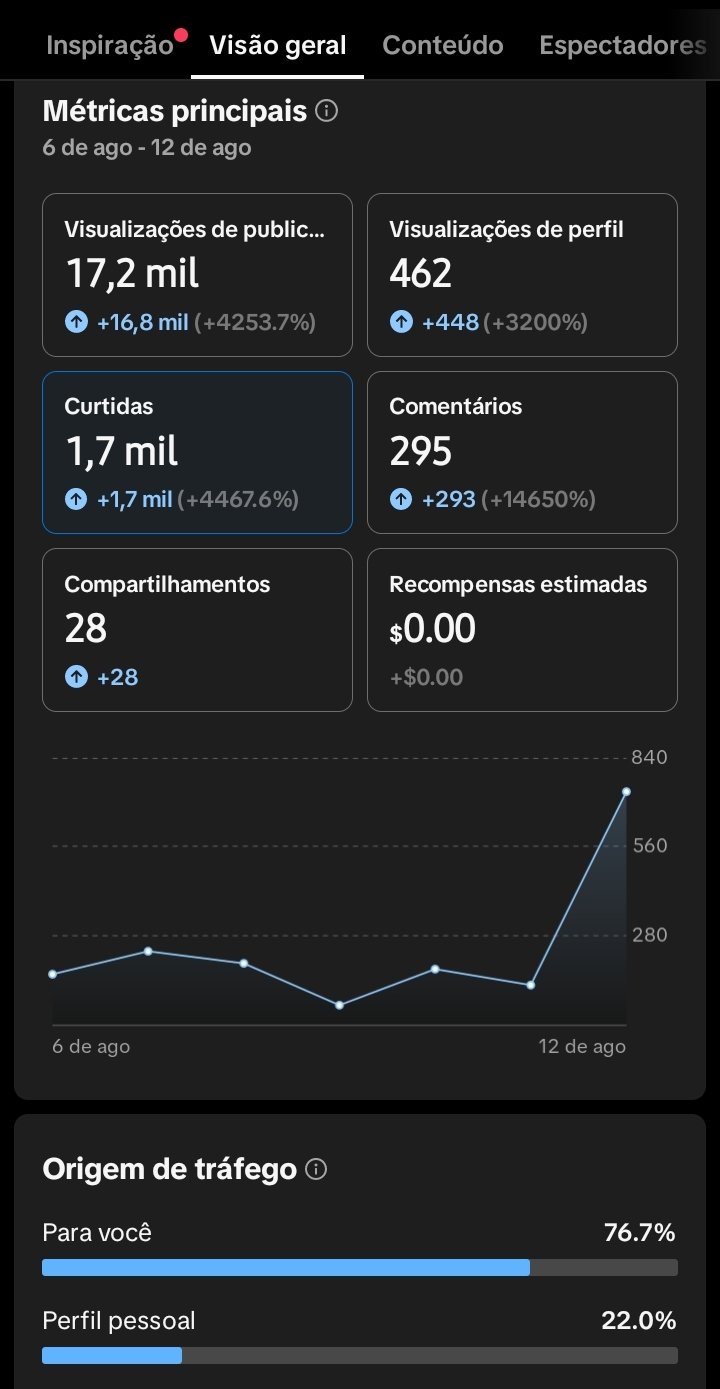Viewport: 720px width, 1389px height.
Task: Select the Curtidas metric card
Action: (197, 452)
